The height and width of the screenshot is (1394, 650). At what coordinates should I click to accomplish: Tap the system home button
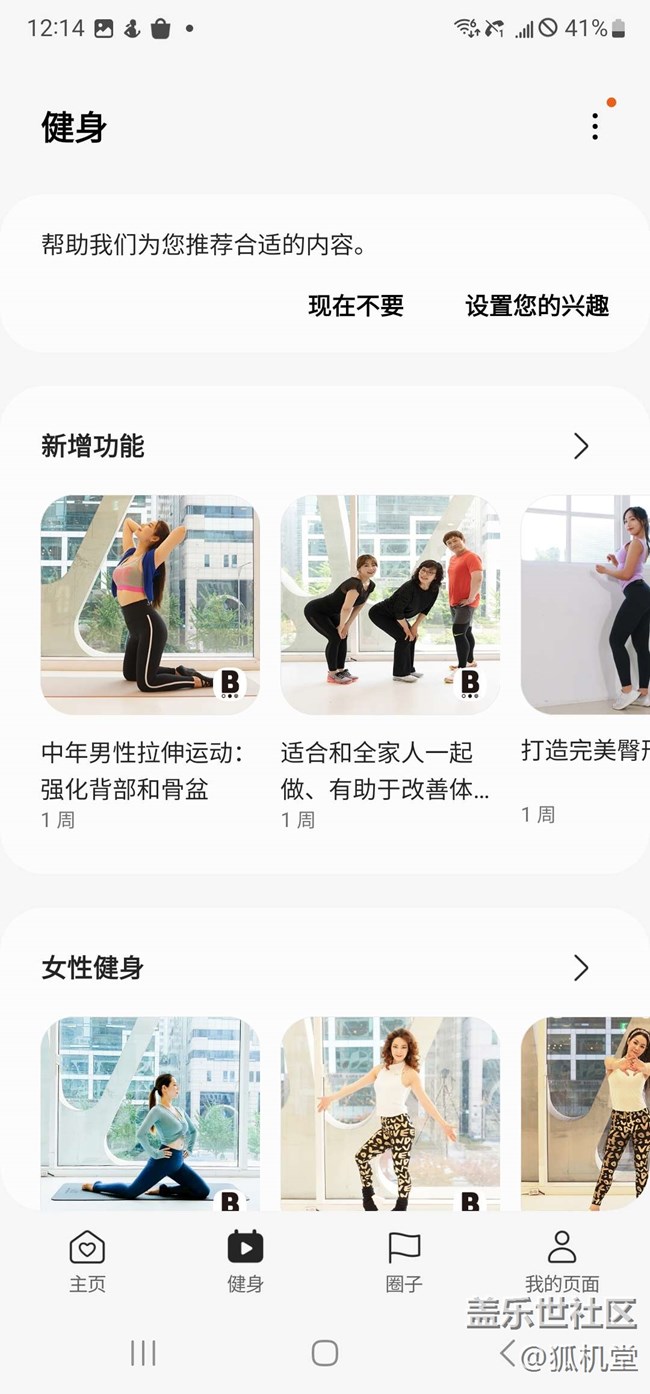[325, 1354]
